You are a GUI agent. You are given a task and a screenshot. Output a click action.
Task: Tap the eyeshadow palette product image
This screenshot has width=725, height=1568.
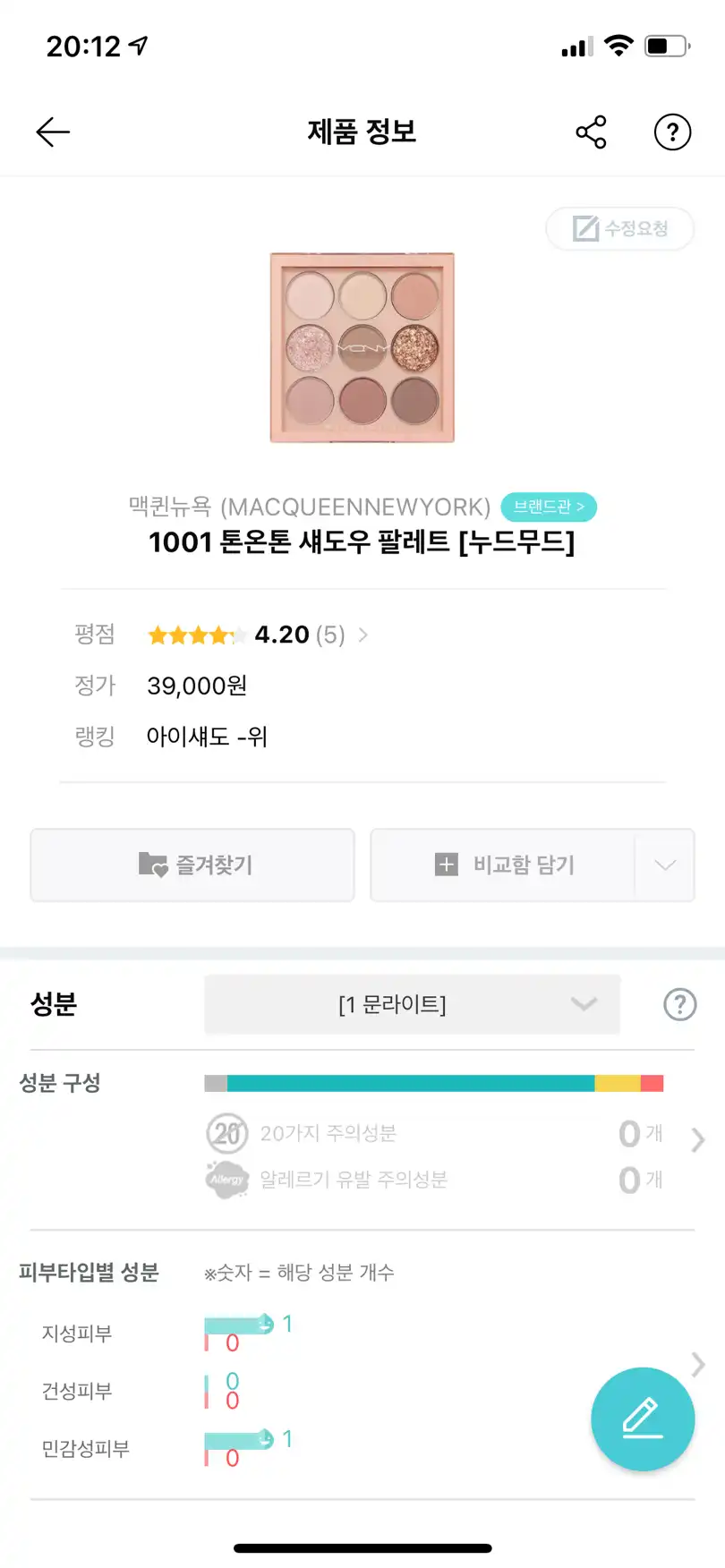pos(362,347)
